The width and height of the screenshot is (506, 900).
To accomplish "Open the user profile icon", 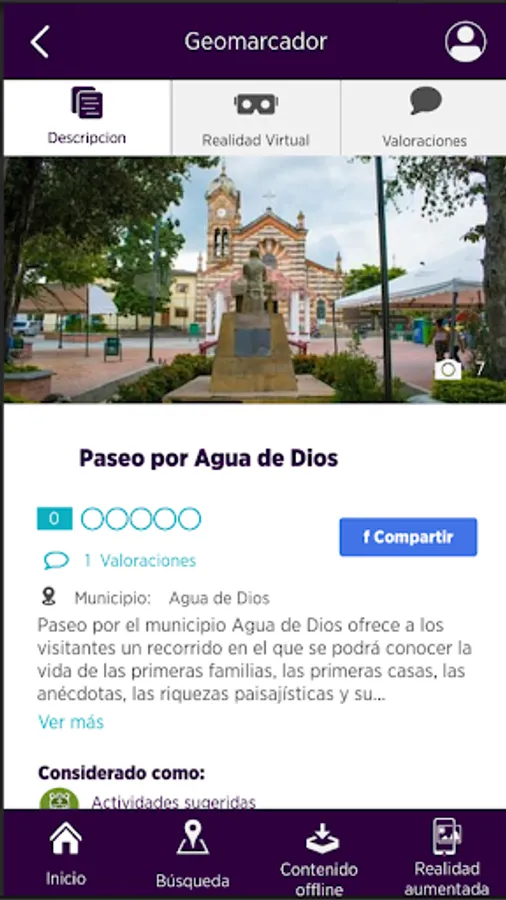I will pyautogui.click(x=465, y=42).
